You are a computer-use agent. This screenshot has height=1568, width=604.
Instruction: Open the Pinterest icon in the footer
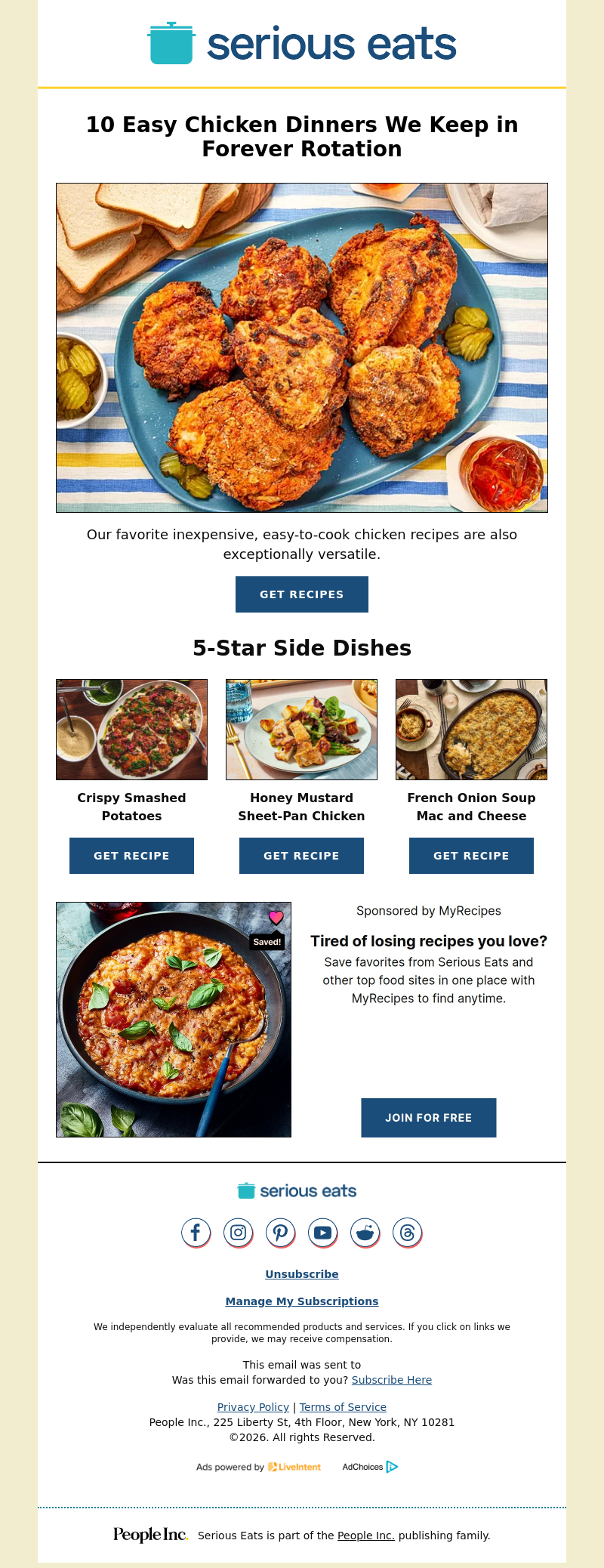(x=280, y=1233)
